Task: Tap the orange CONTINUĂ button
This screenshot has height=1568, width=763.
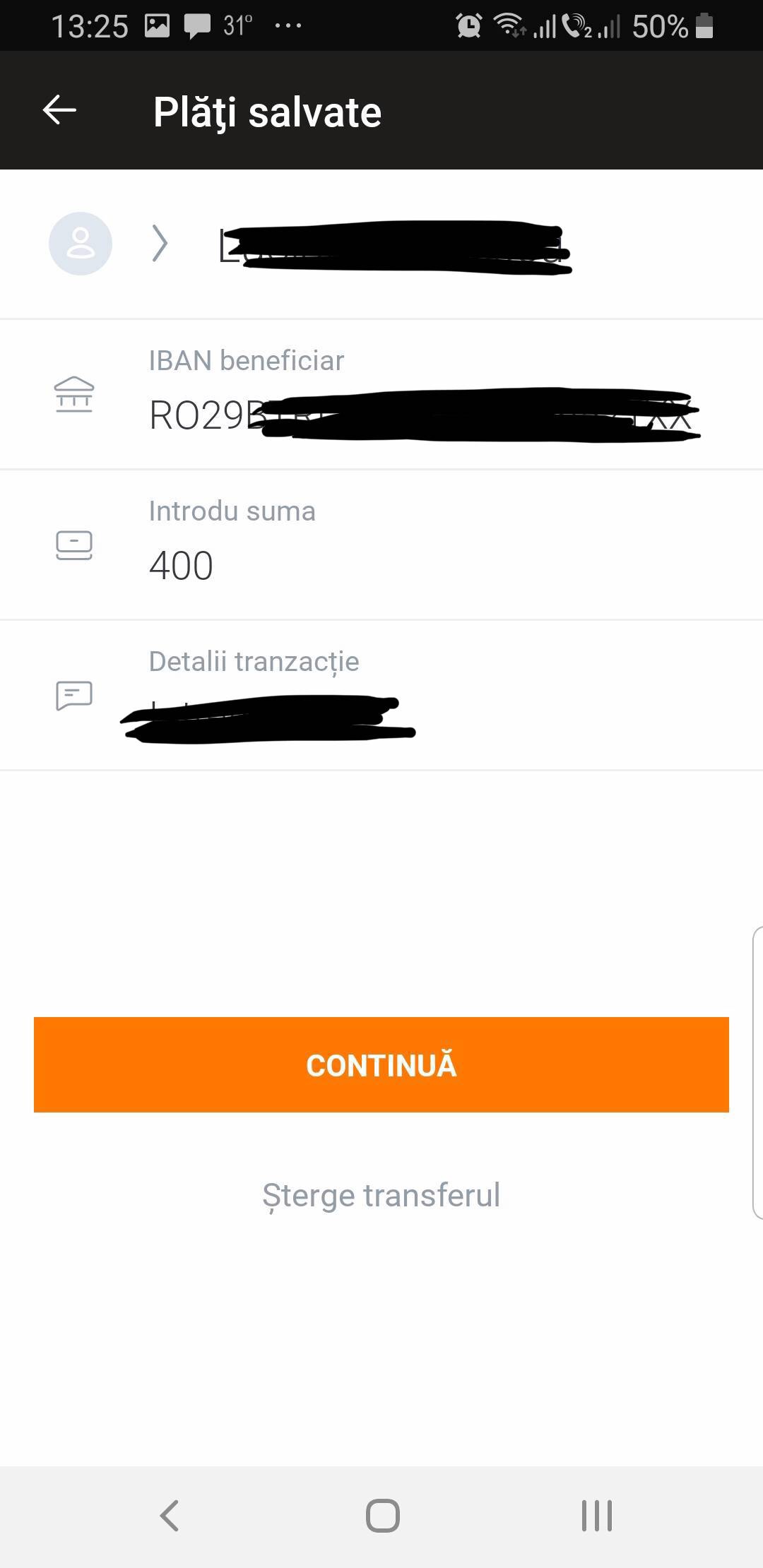Action: point(381,1064)
